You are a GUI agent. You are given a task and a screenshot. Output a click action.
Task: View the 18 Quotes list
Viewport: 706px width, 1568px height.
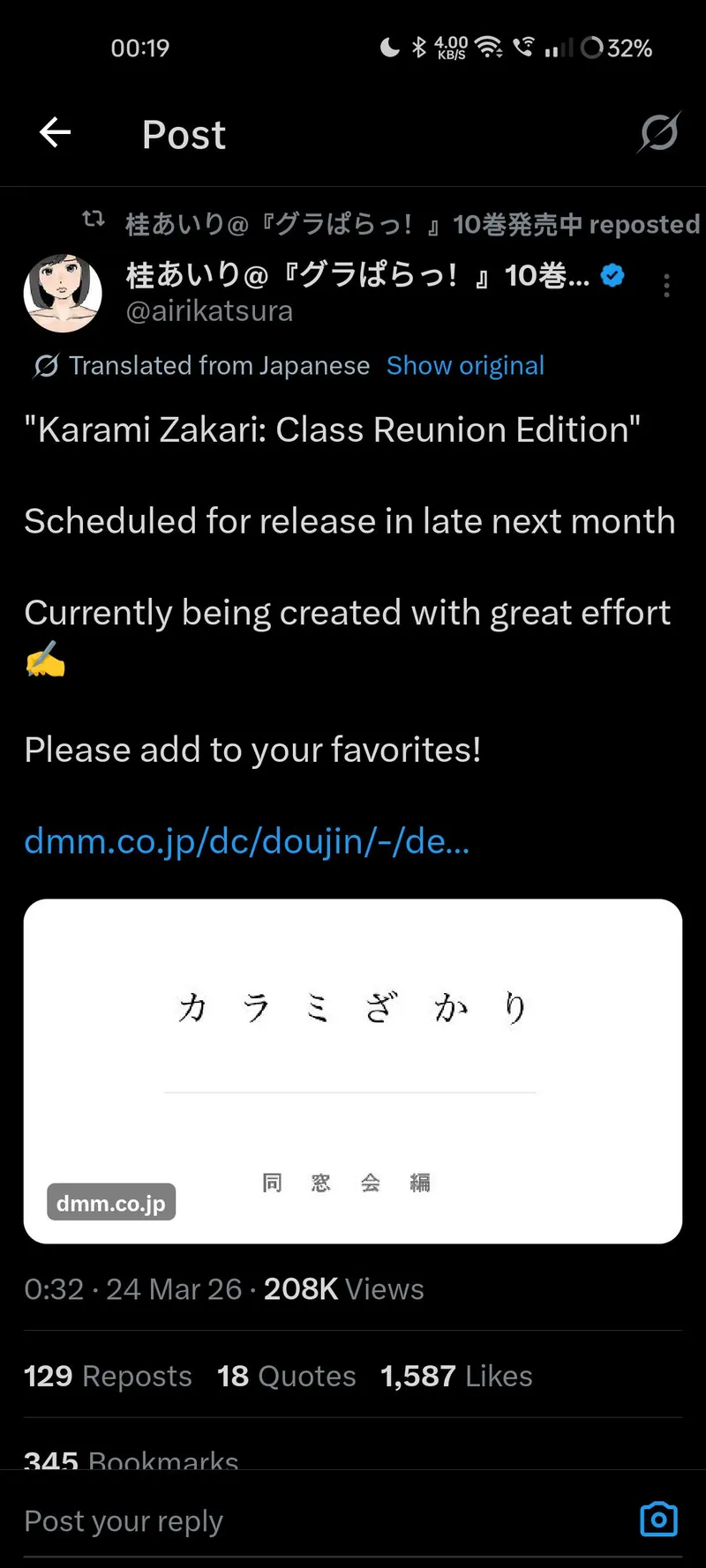pos(287,1376)
